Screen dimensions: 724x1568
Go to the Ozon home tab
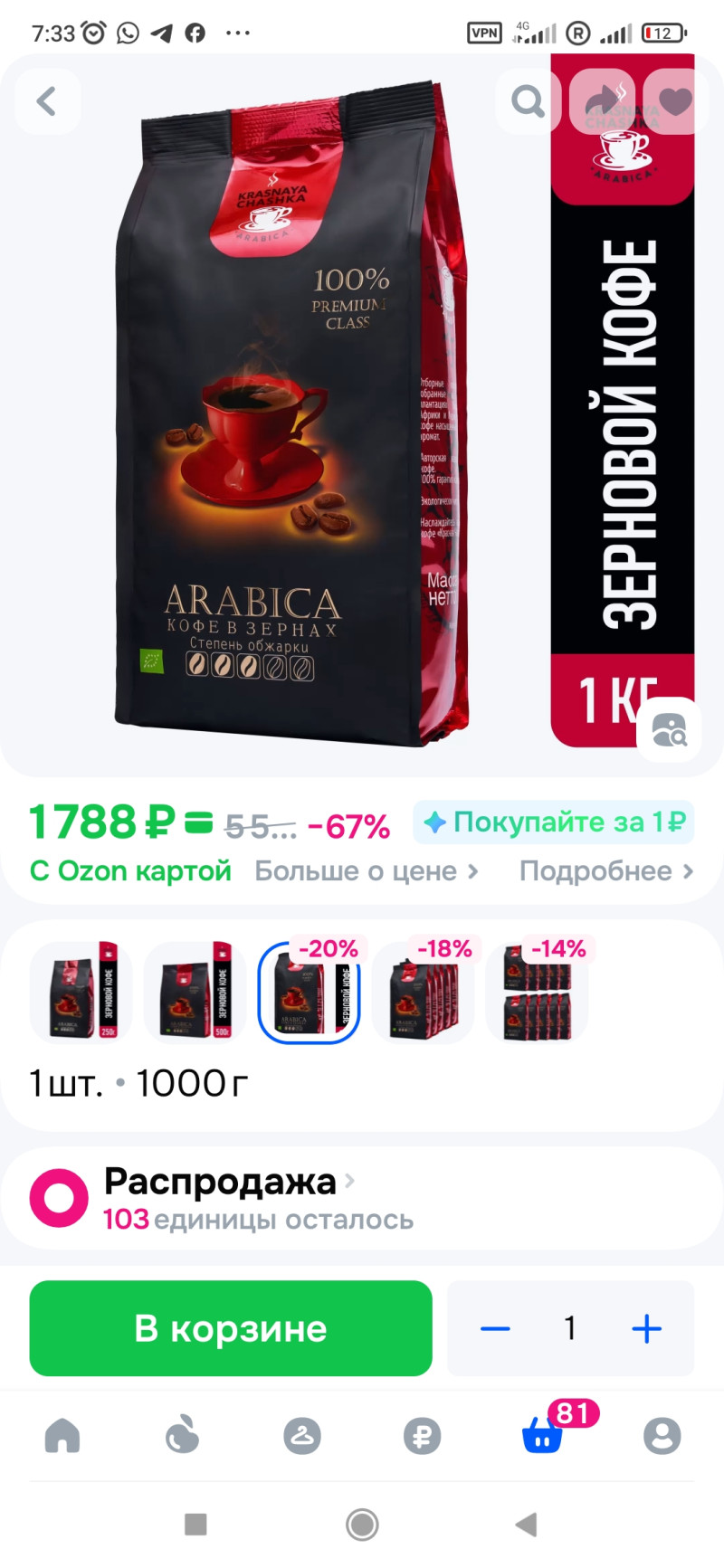click(62, 1436)
